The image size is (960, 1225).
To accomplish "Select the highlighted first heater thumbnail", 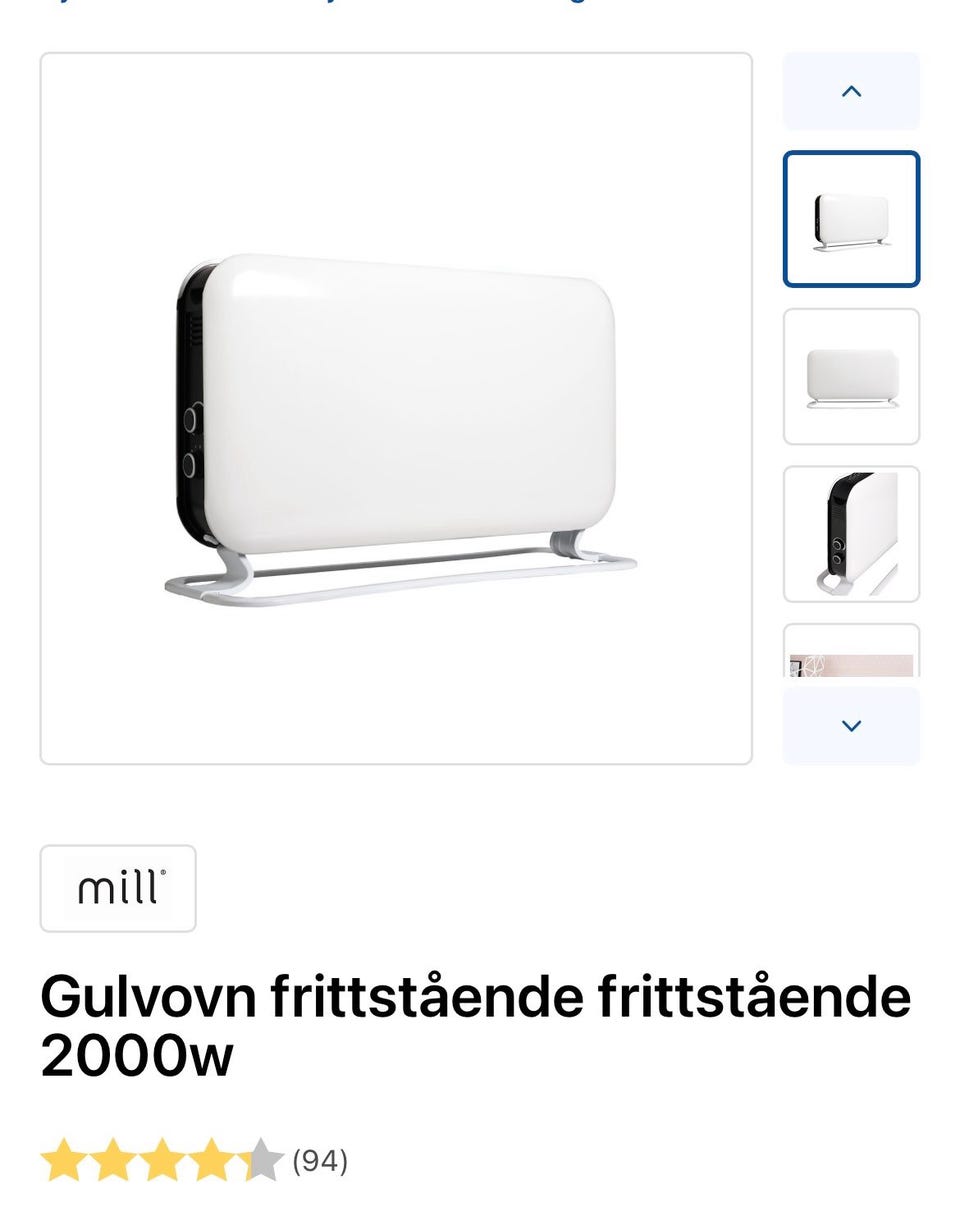I will [x=850, y=219].
